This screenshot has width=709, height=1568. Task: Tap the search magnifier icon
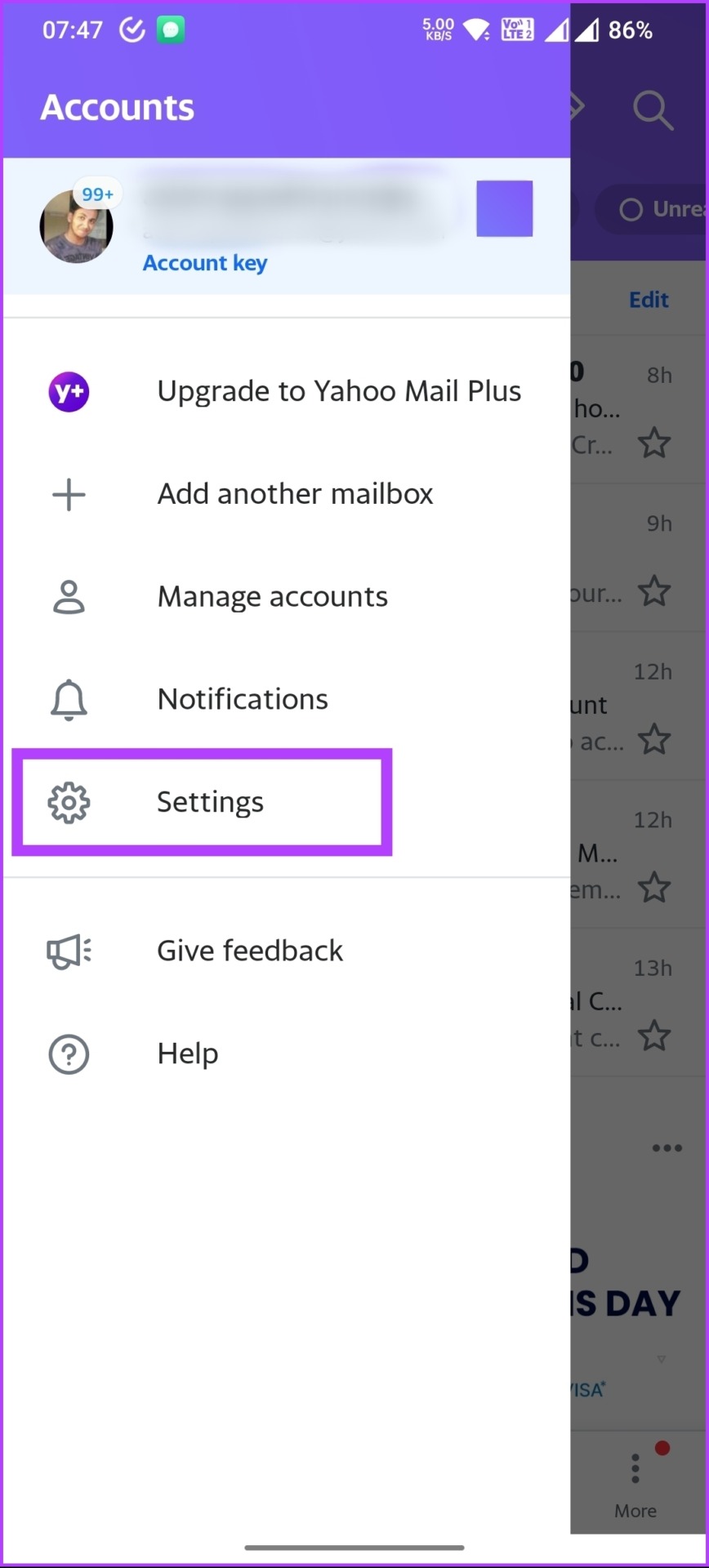pyautogui.click(x=653, y=109)
